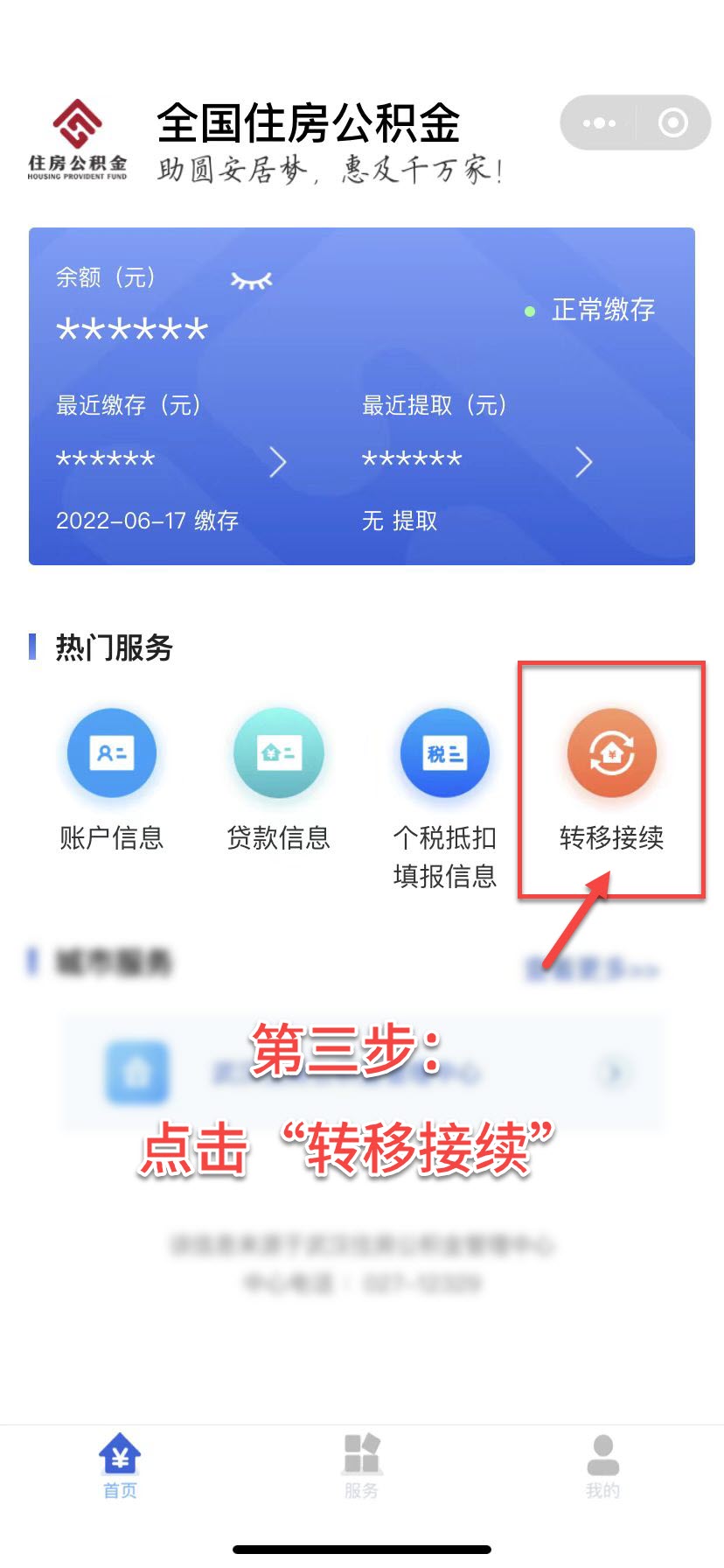Close the mini program via circle button

[672, 123]
